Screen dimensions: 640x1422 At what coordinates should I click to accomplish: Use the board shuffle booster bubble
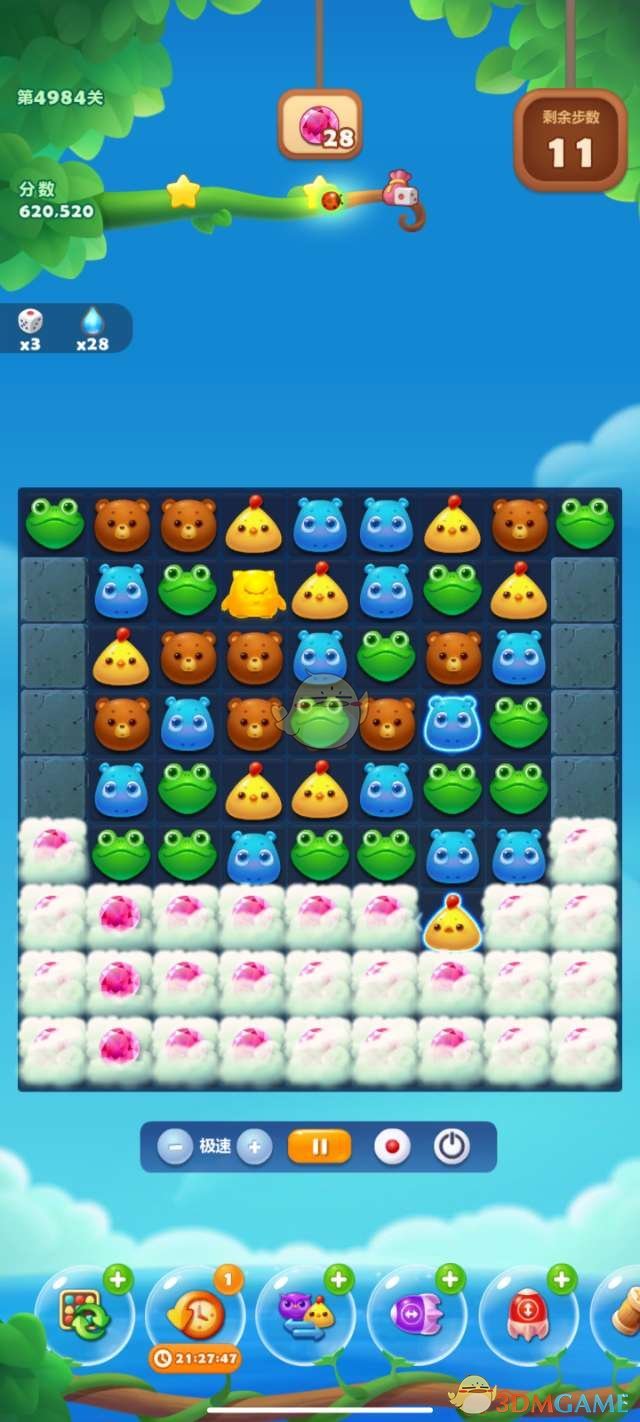[85, 1313]
